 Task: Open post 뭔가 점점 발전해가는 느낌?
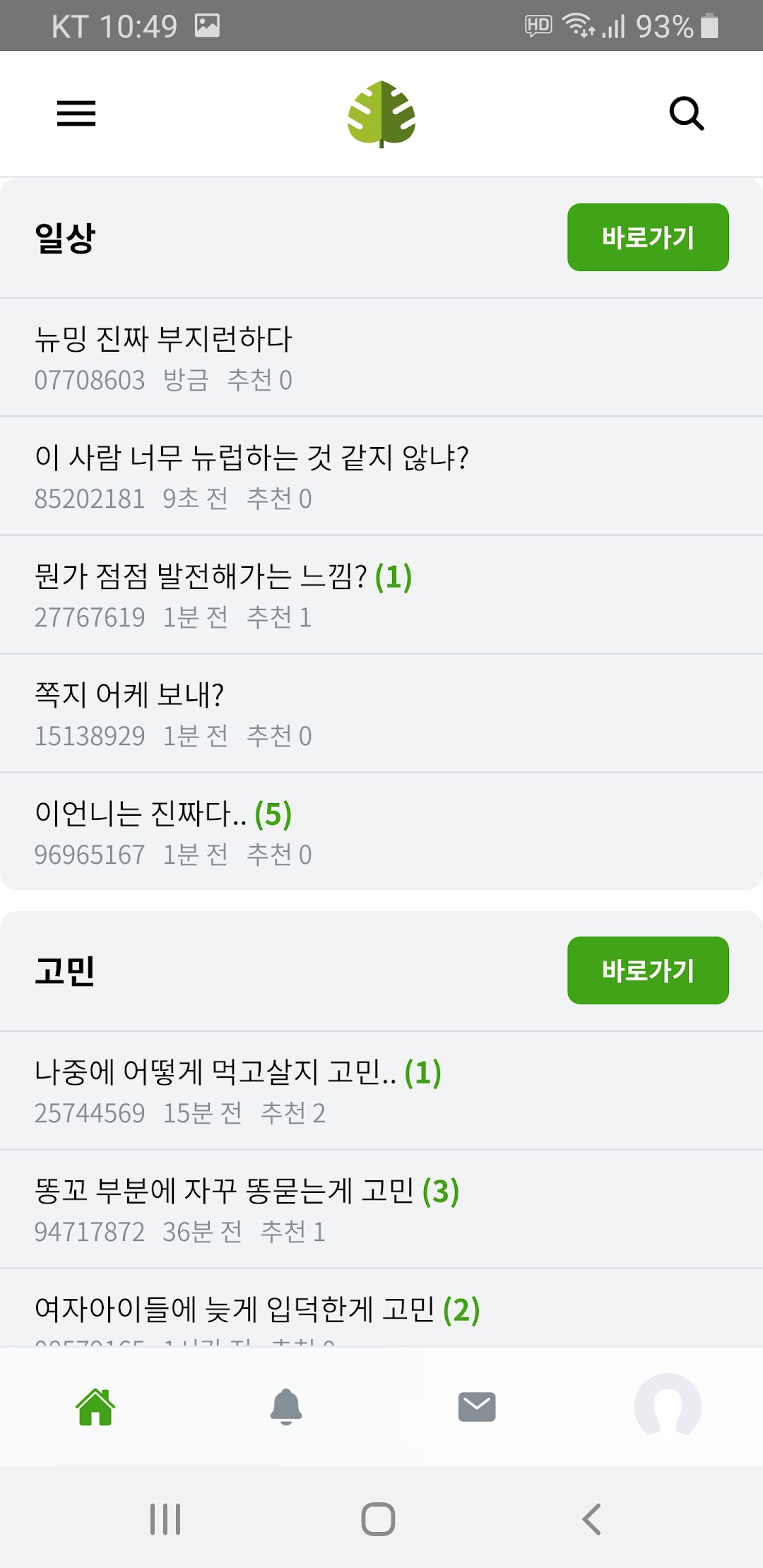[381, 595]
